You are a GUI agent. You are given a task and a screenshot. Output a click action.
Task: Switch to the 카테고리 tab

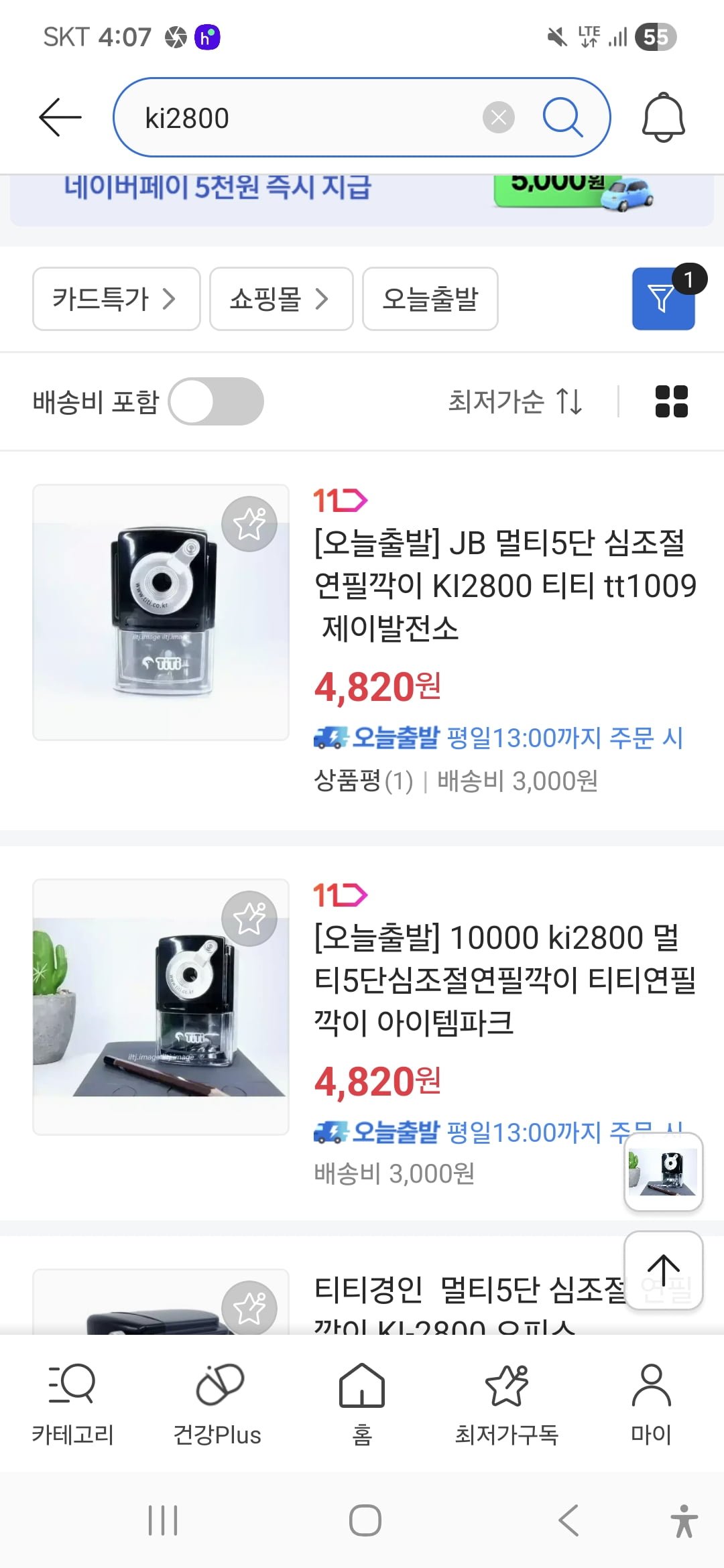(72, 1404)
